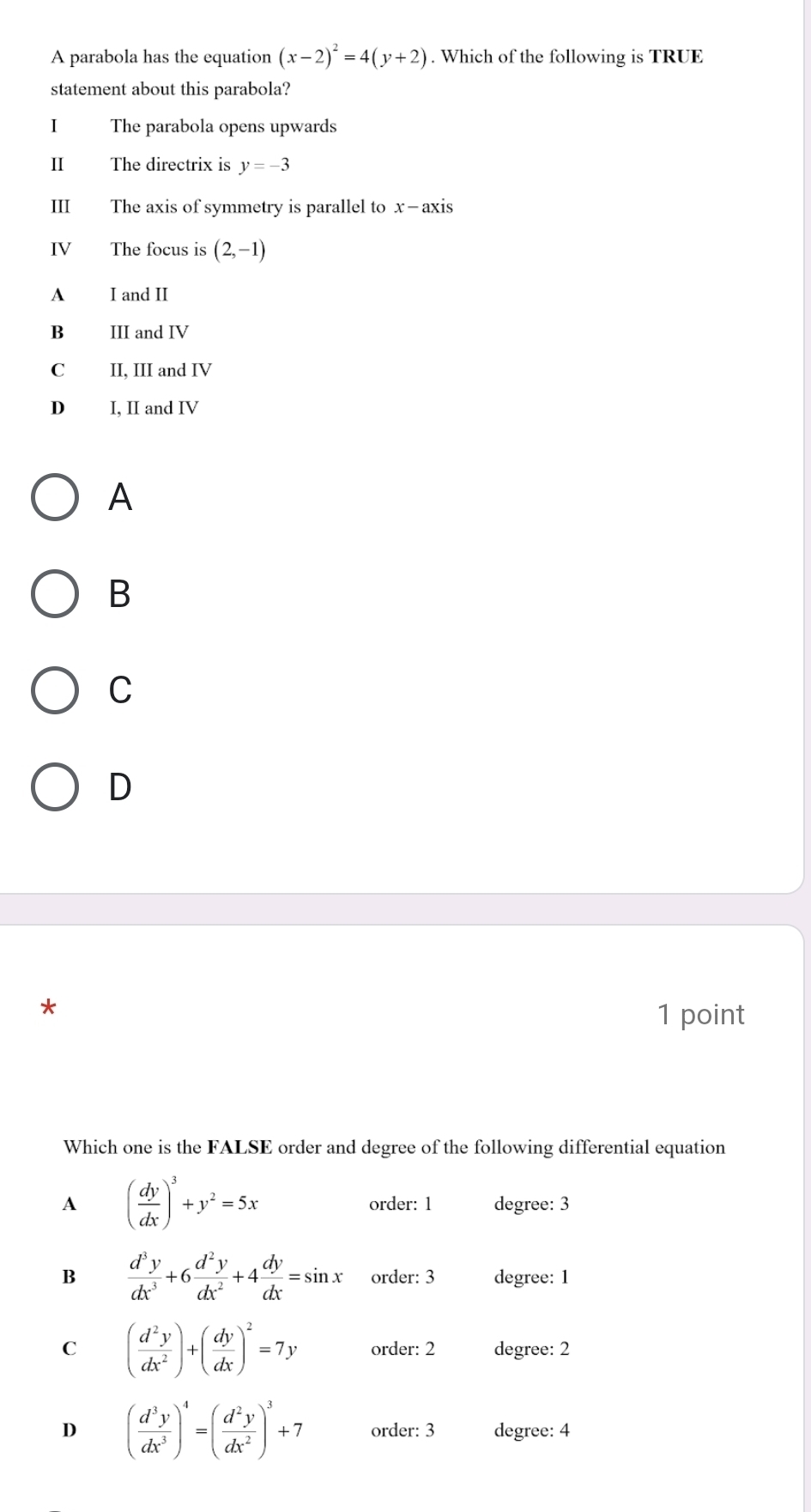The height and width of the screenshot is (1512, 811).
Task: Pick answer D for the parabola question
Action: click(x=56, y=786)
